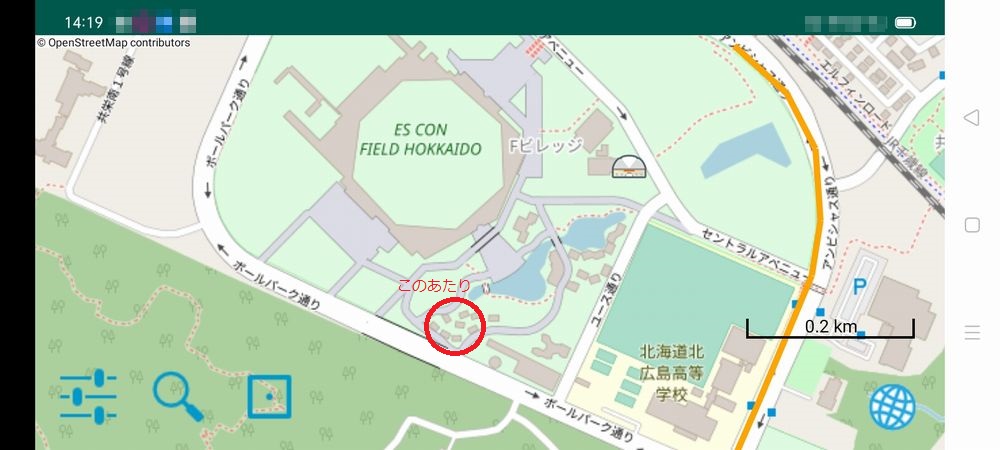Open the map settings sliders icon
1000x450 pixels.
(x=88, y=397)
